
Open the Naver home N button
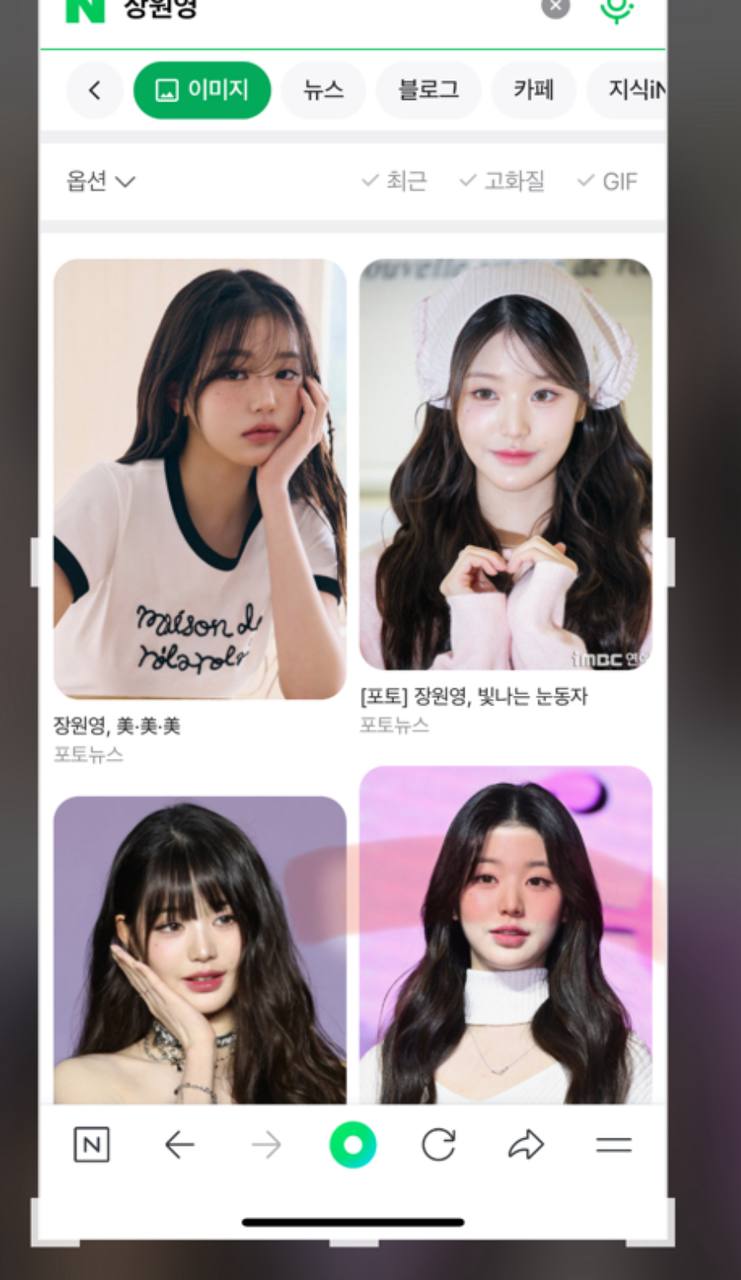pyautogui.click(x=91, y=1145)
